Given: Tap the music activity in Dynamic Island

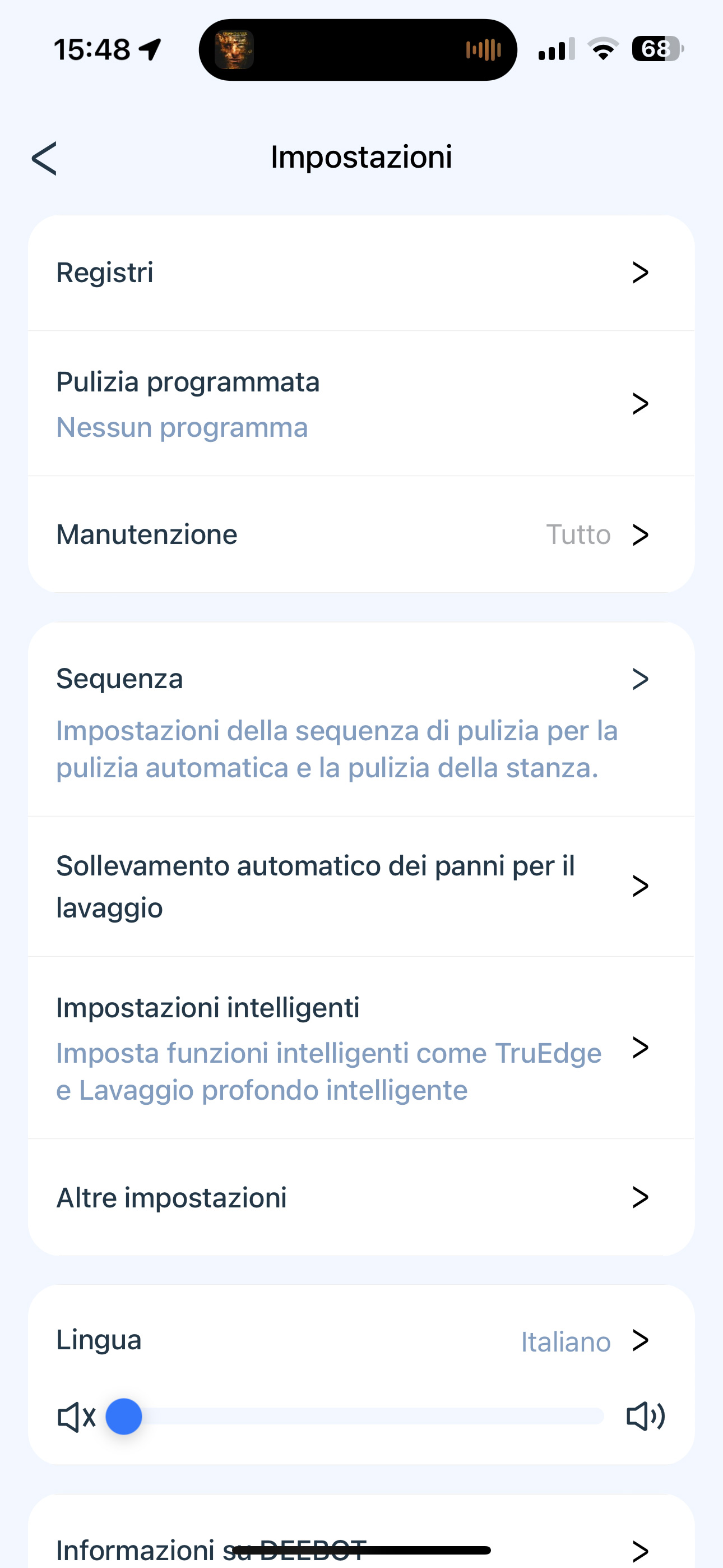Looking at the screenshot, I should (358, 50).
